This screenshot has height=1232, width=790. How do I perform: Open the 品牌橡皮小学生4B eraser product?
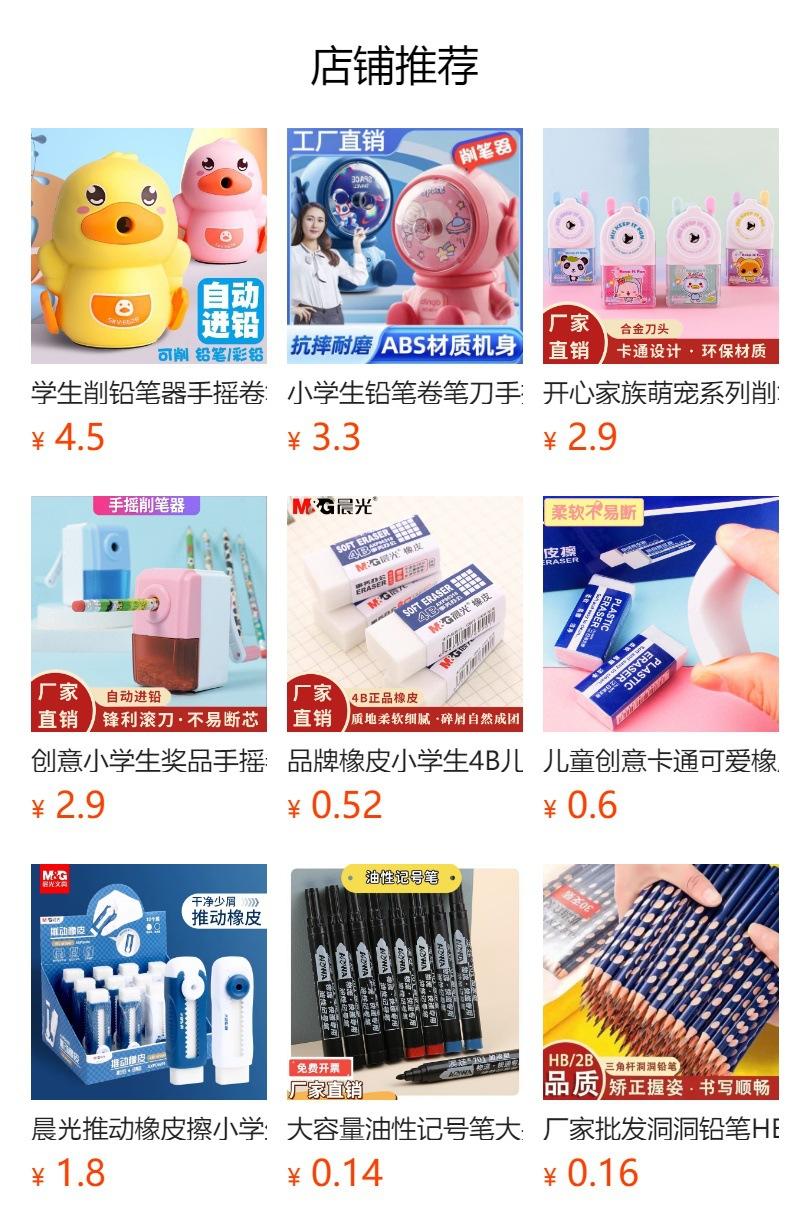tap(405, 660)
